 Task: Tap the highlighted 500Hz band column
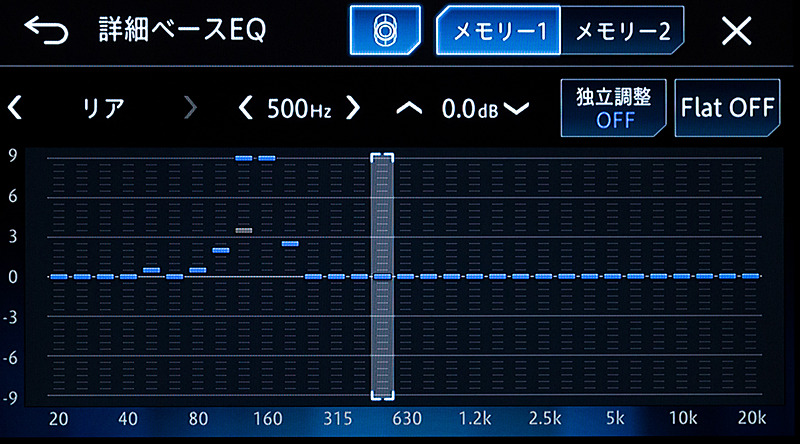pyautogui.click(x=383, y=276)
